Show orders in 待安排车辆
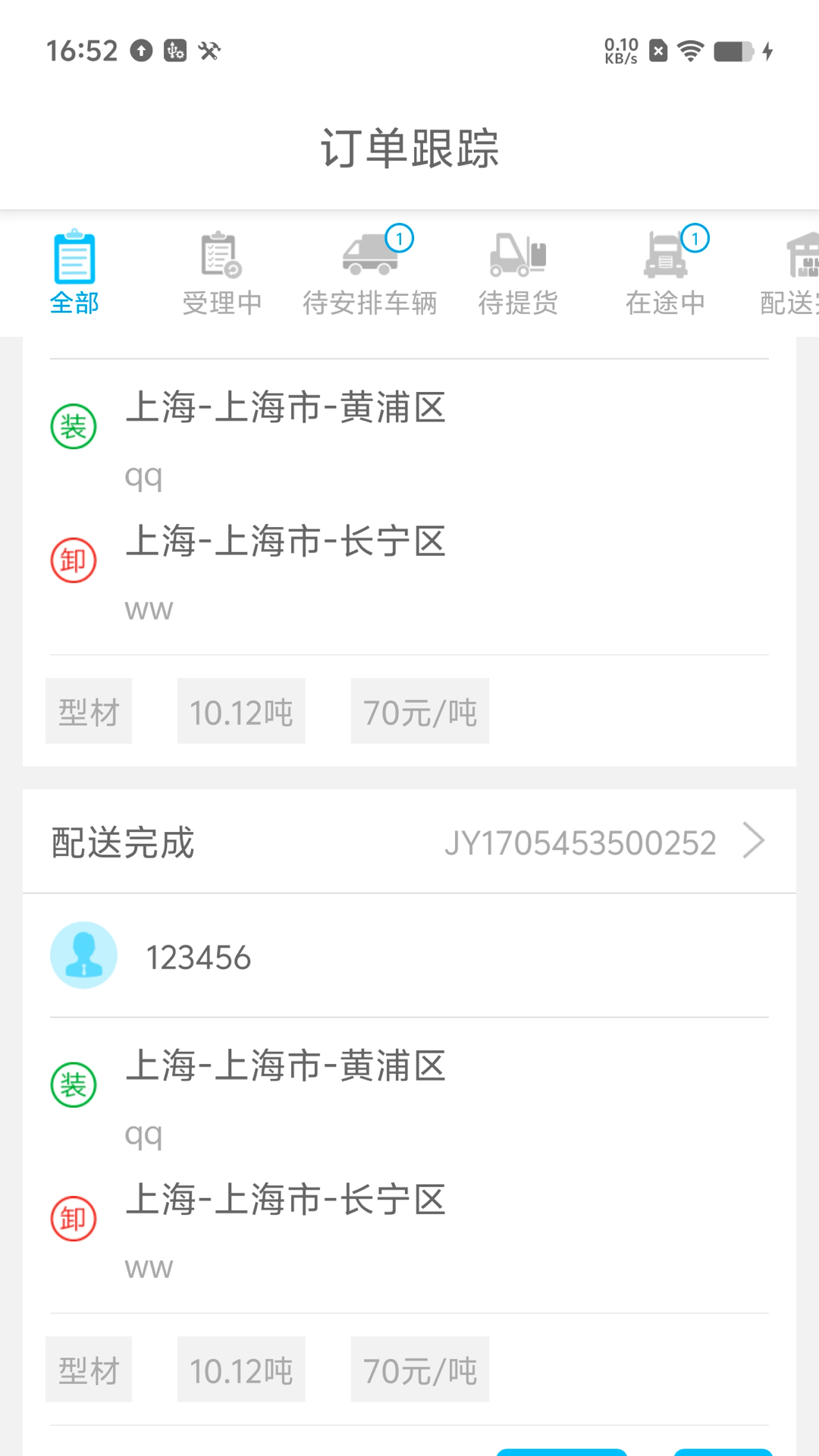This screenshot has width=819, height=1456. coord(370,273)
